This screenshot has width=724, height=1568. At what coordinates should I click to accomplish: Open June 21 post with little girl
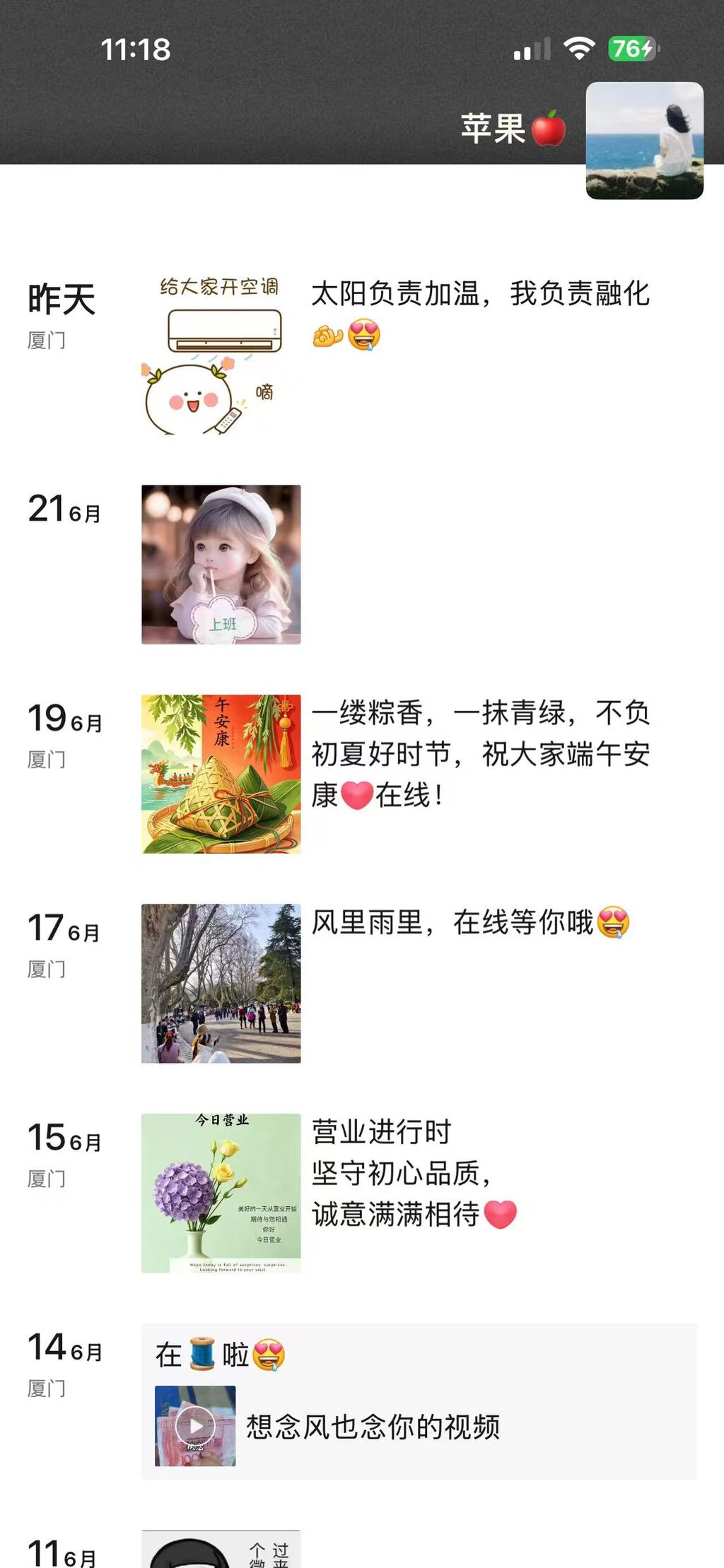click(221, 565)
